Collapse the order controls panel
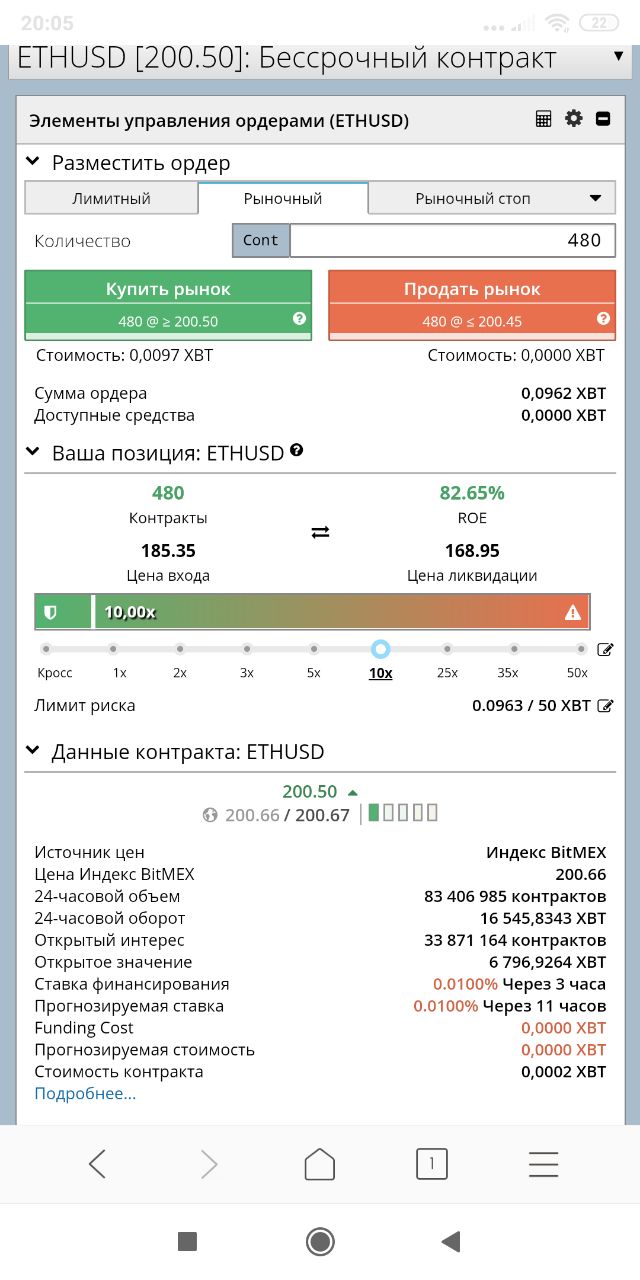 click(x=603, y=119)
